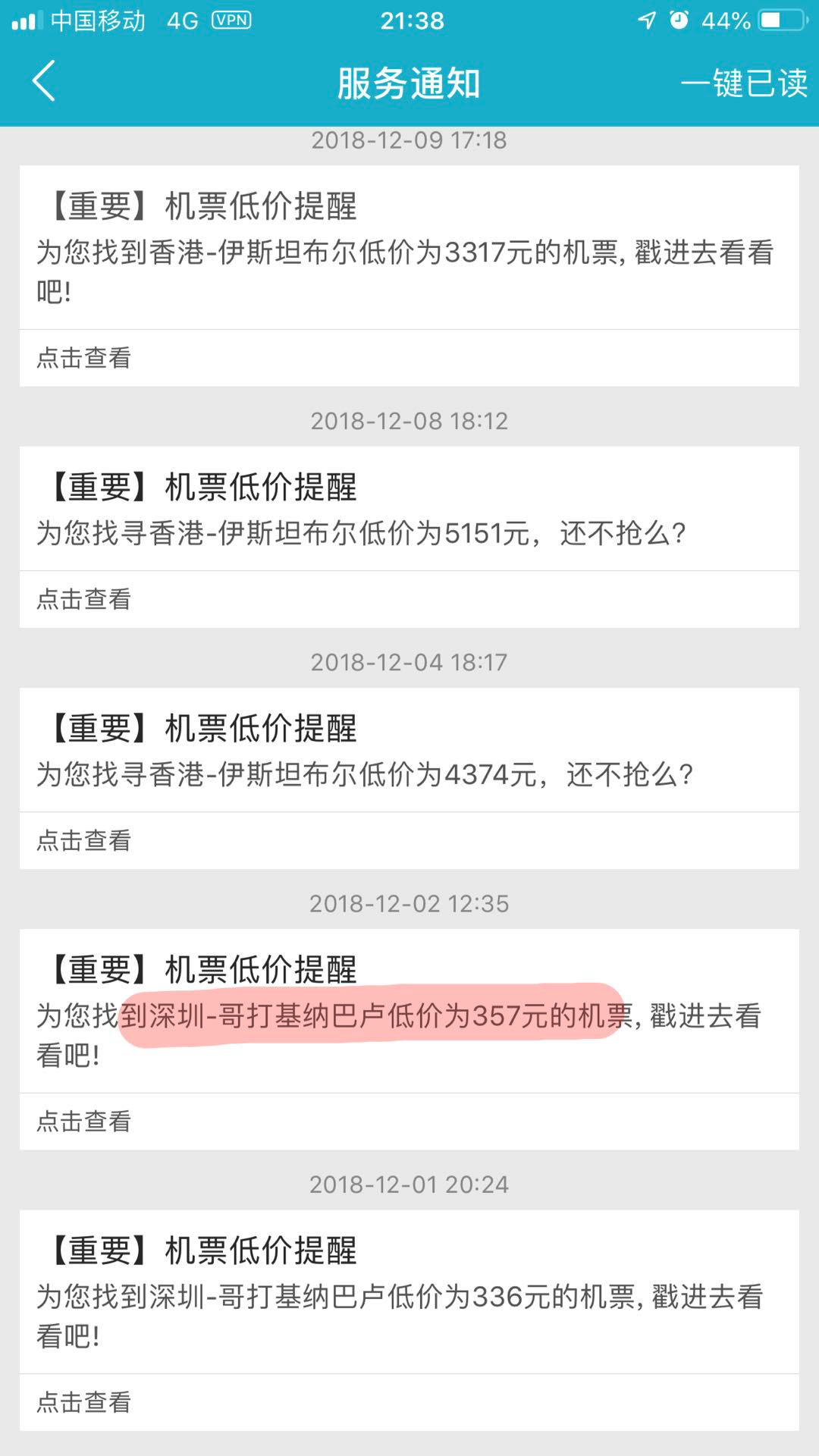The width and height of the screenshot is (819, 1456).
Task: Open 点击查看 on the 3317元 Istanbul alert
Action: (x=83, y=358)
